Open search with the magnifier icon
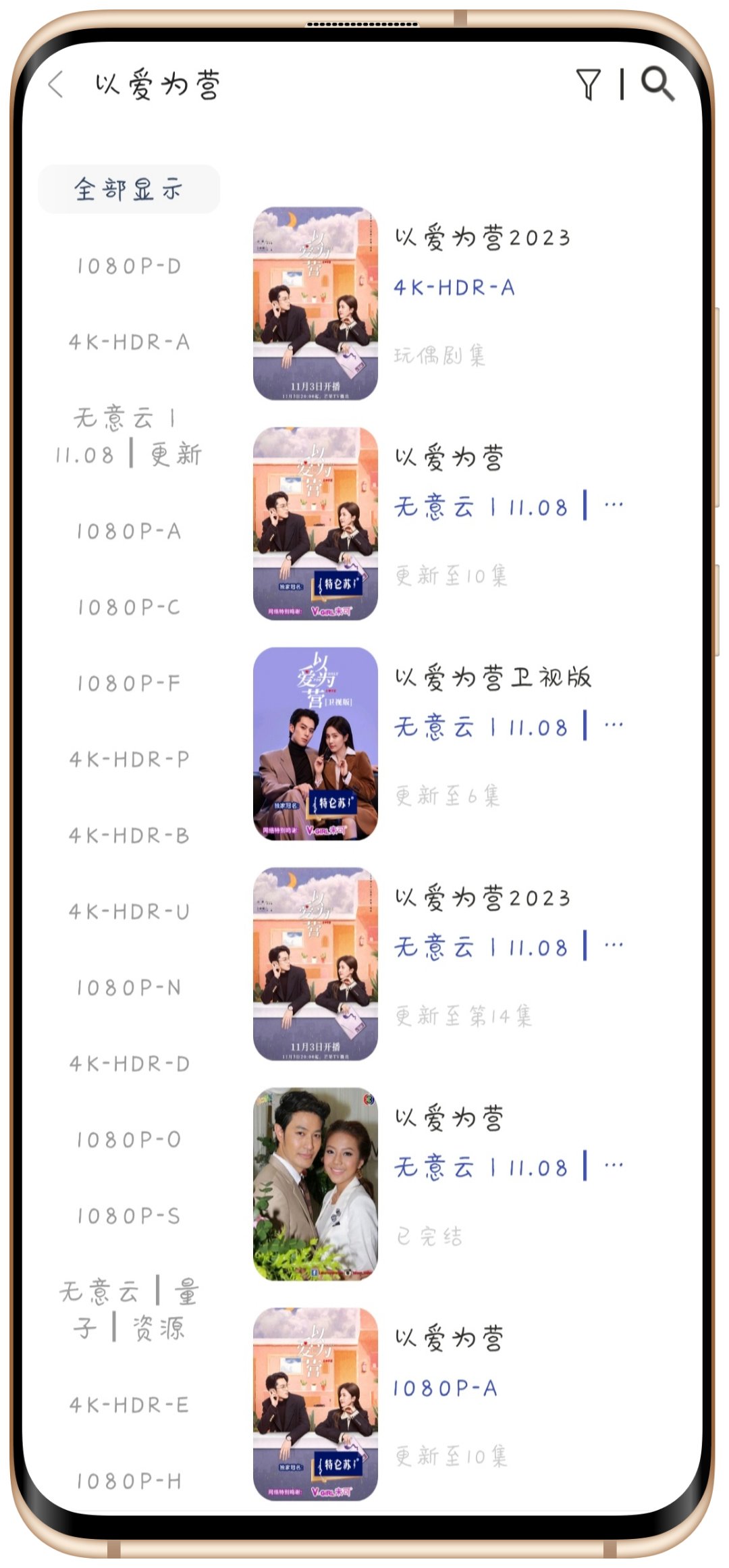The height and width of the screenshot is (1568, 729). 657,84
